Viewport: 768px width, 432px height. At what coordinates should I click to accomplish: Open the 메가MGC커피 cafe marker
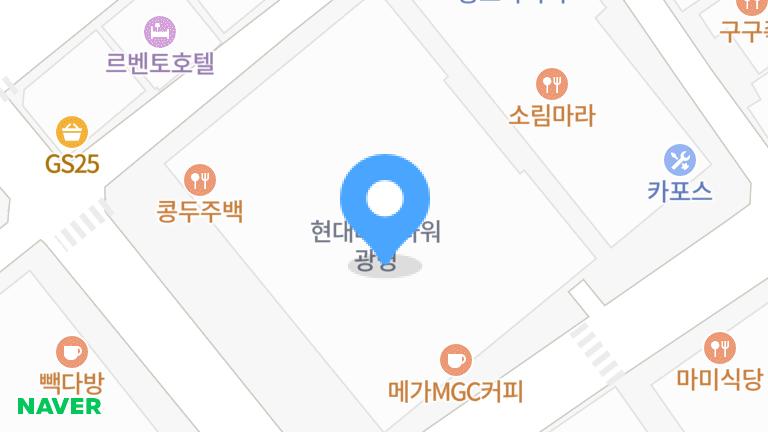[456, 359]
